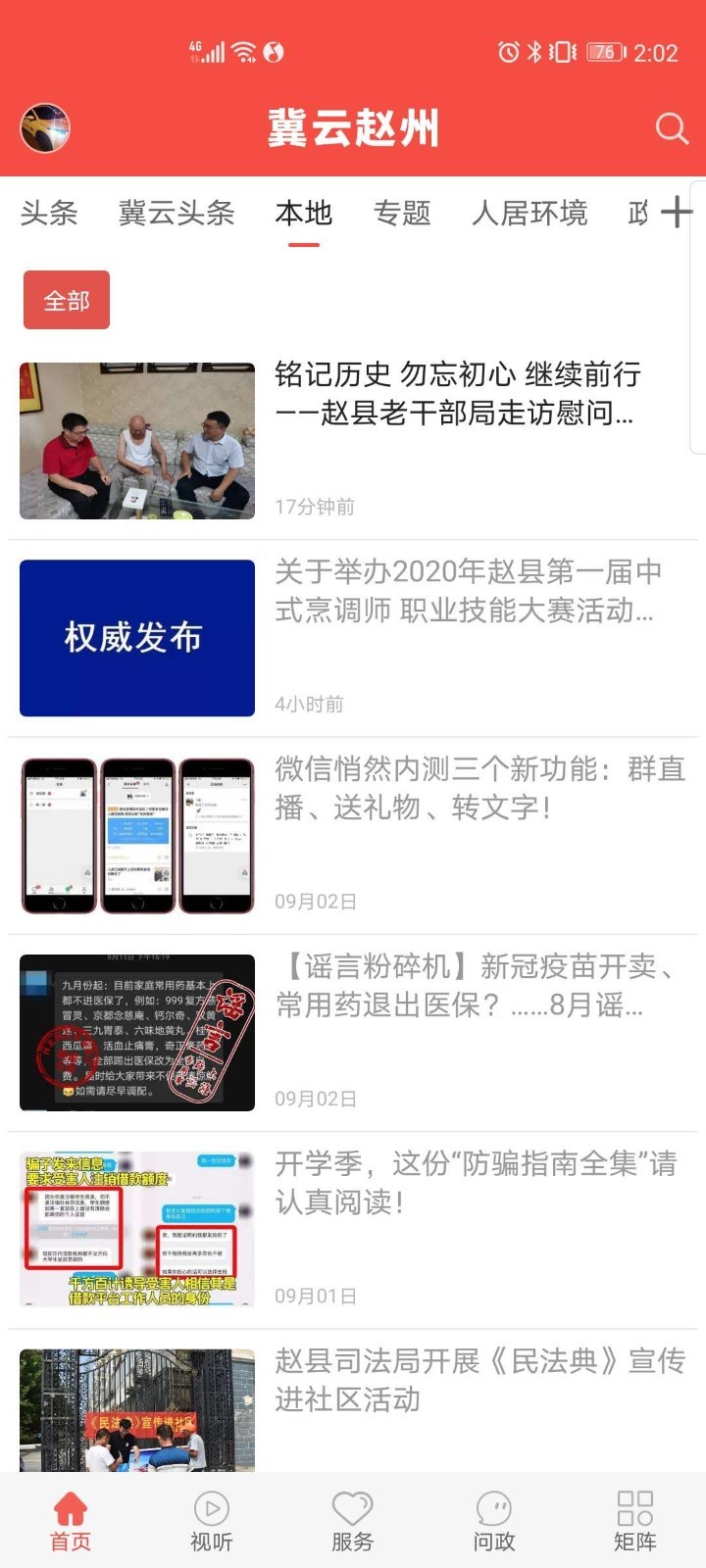Select the 矩阵 bottom tab
This screenshot has width=706, height=1568.
[x=635, y=1521]
